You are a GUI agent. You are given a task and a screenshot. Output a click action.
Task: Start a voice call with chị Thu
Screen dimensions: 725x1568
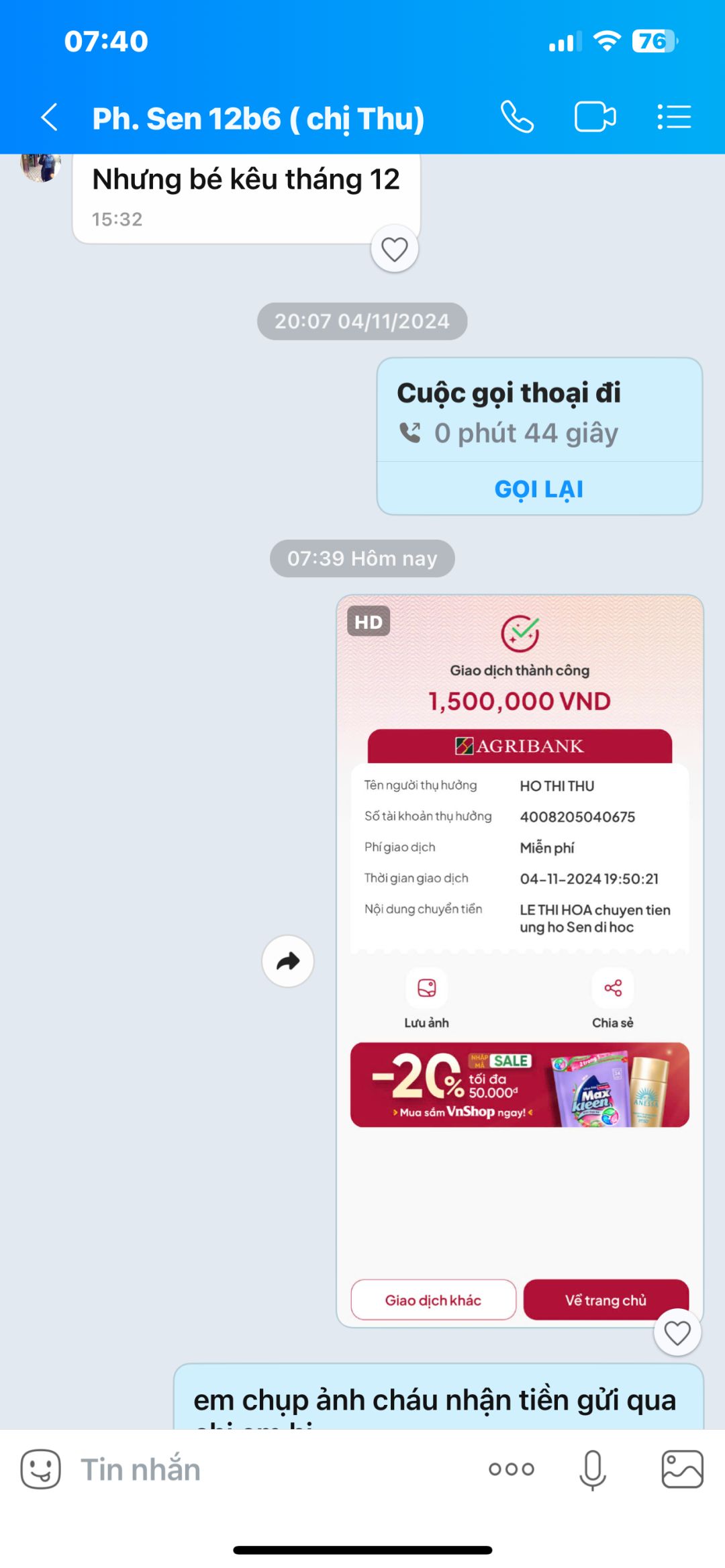pyautogui.click(x=517, y=117)
